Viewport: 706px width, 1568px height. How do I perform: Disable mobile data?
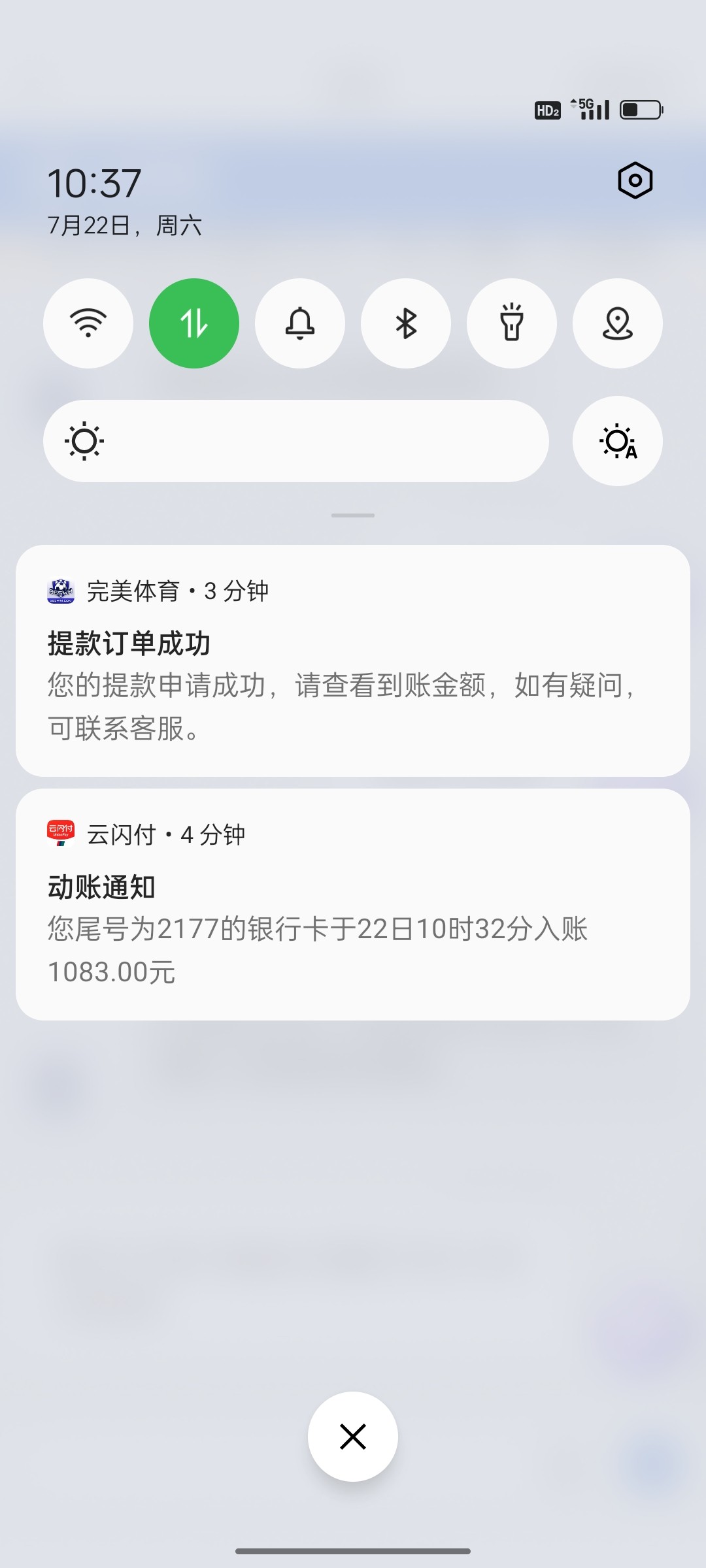point(194,323)
